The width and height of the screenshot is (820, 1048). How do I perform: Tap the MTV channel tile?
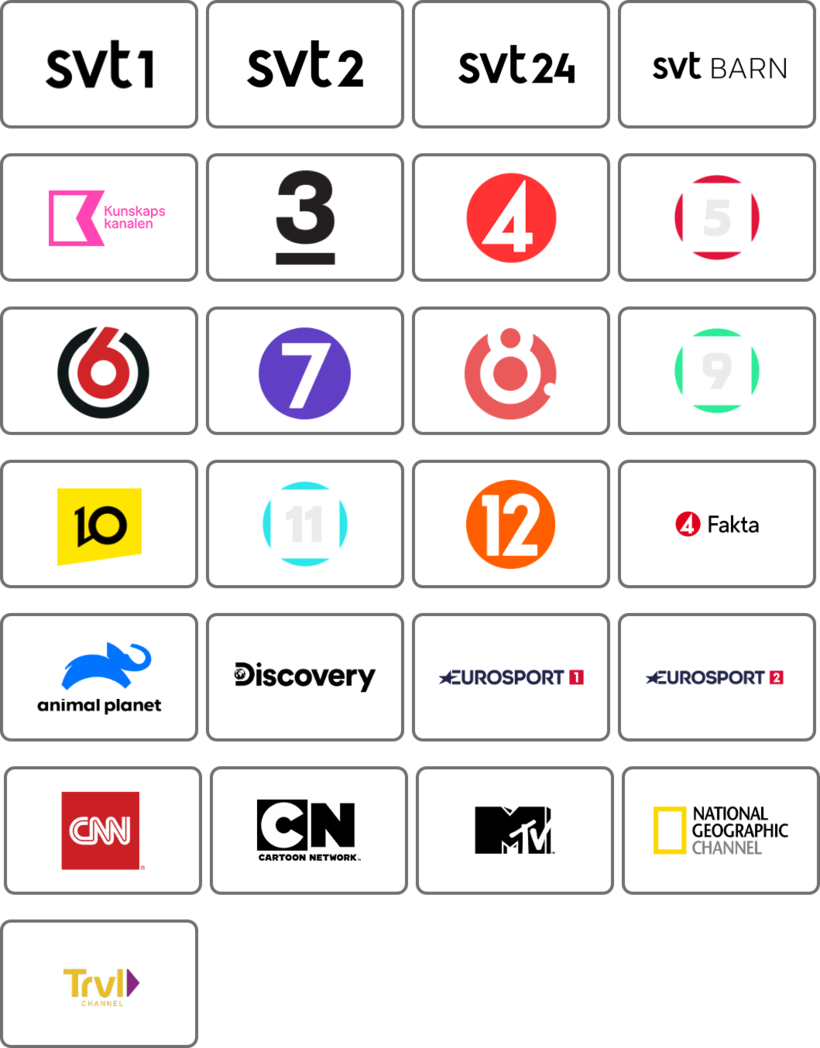pos(514,830)
